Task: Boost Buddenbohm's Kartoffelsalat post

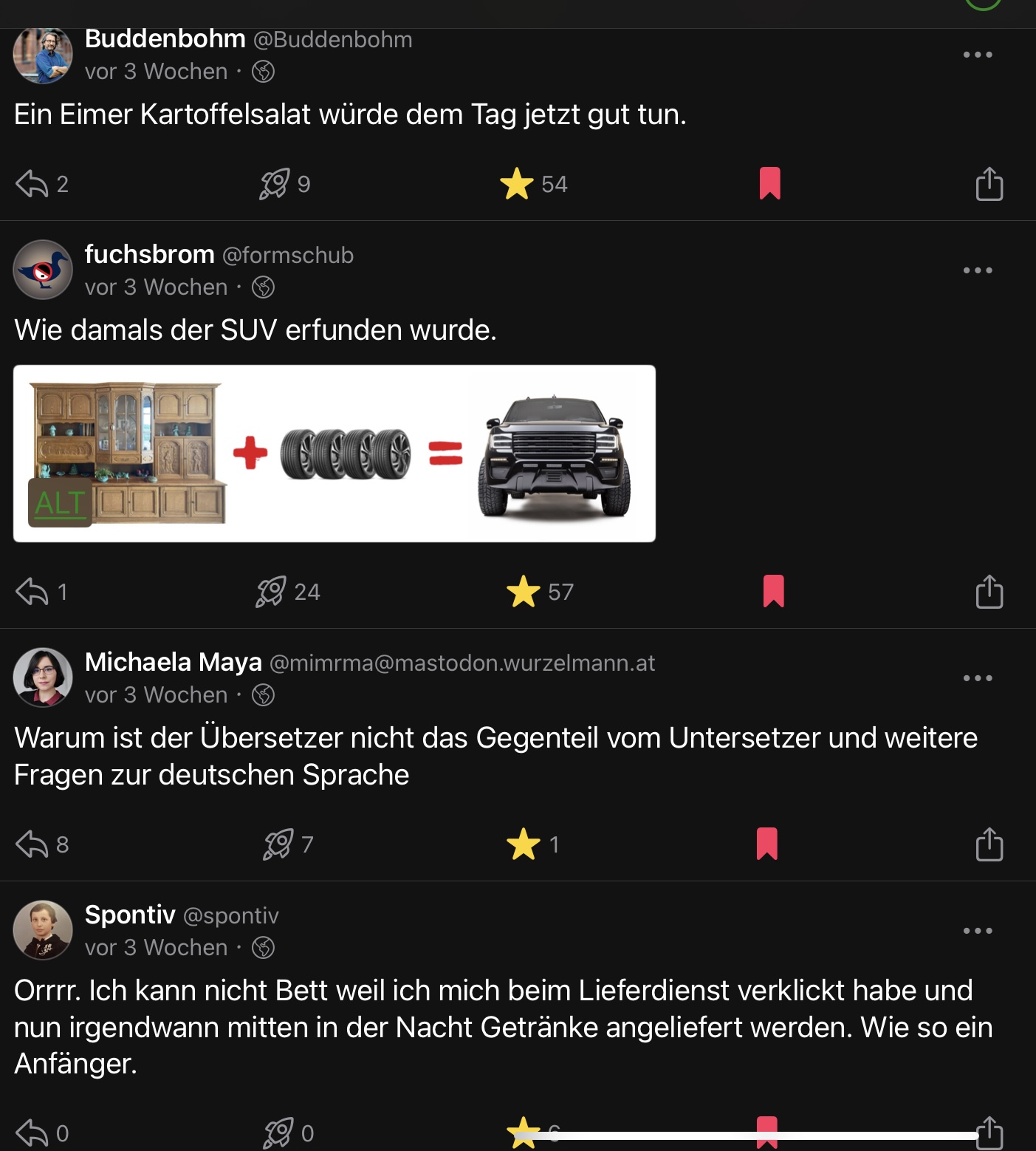Action: pos(275,184)
